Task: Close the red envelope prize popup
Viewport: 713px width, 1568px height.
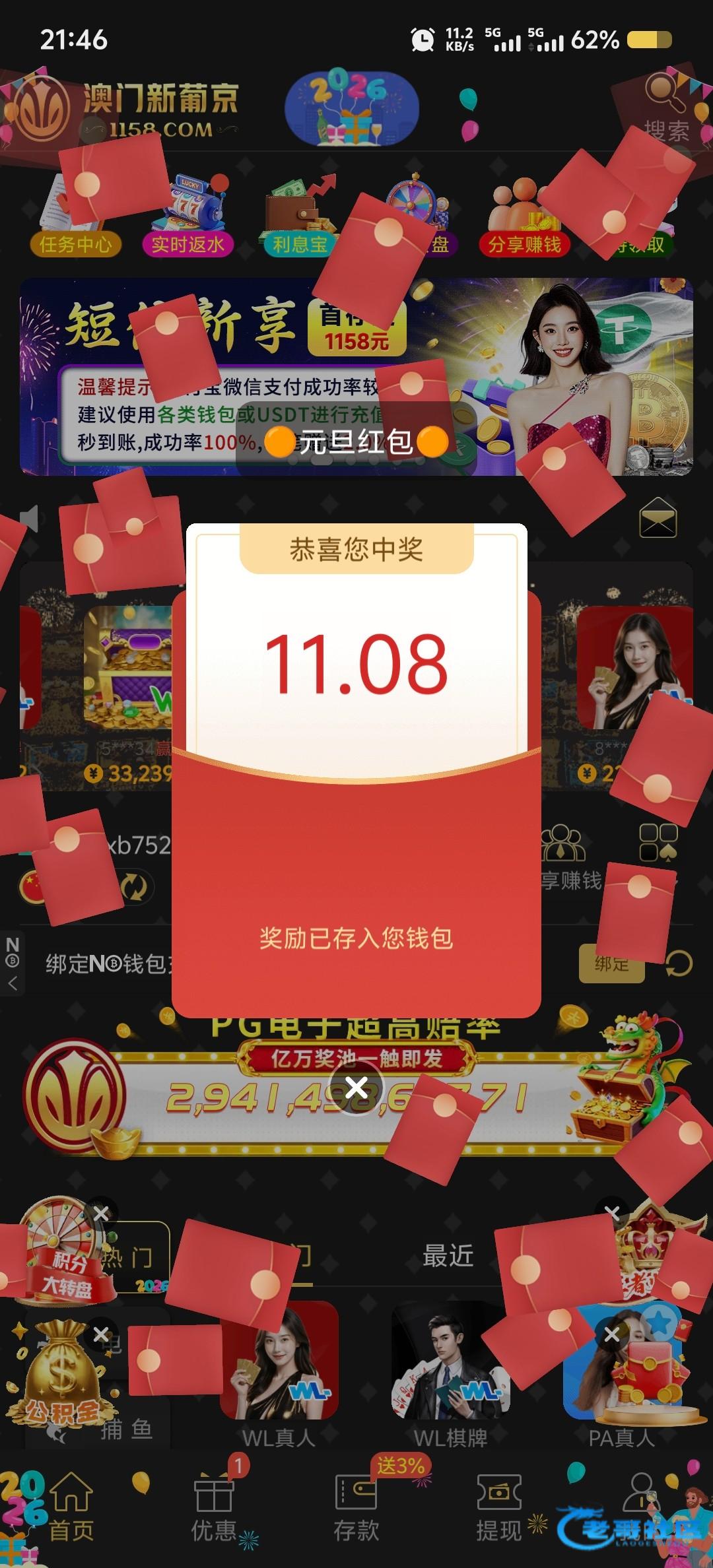Action: [x=356, y=1087]
